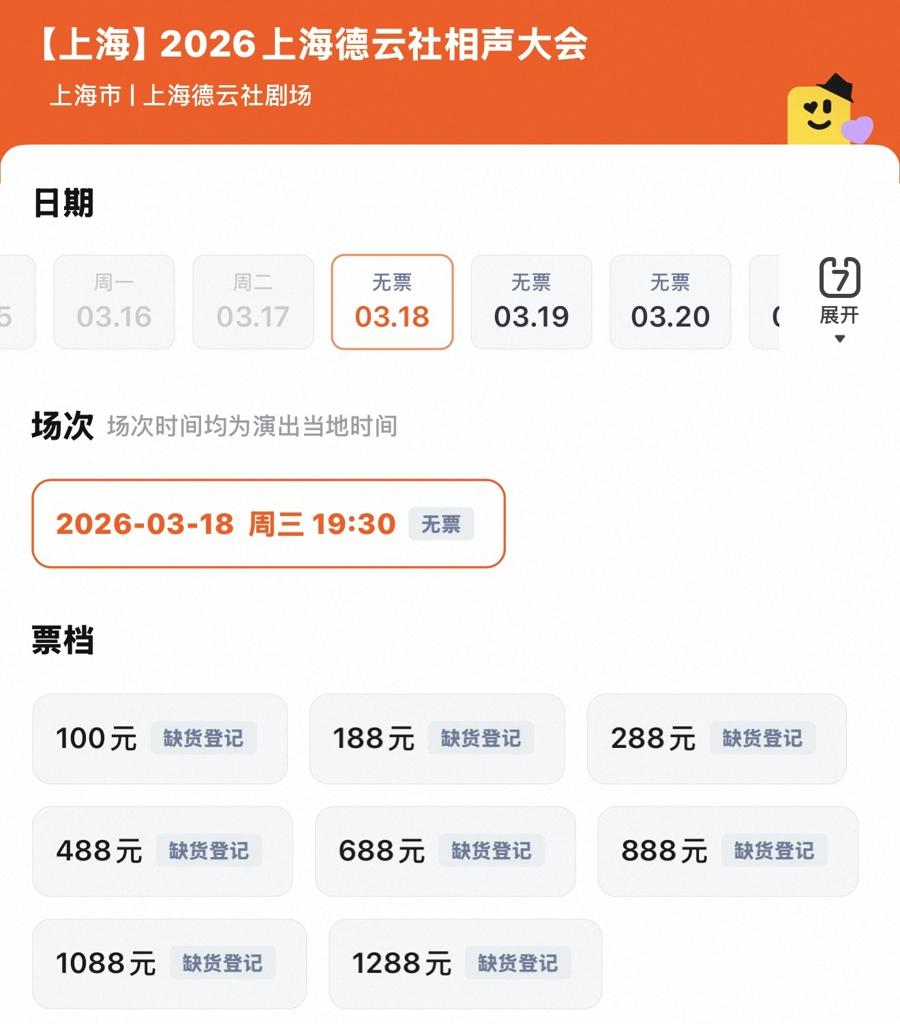Pick the 03.20 date
Screen dimensions: 900x1024
(670, 302)
